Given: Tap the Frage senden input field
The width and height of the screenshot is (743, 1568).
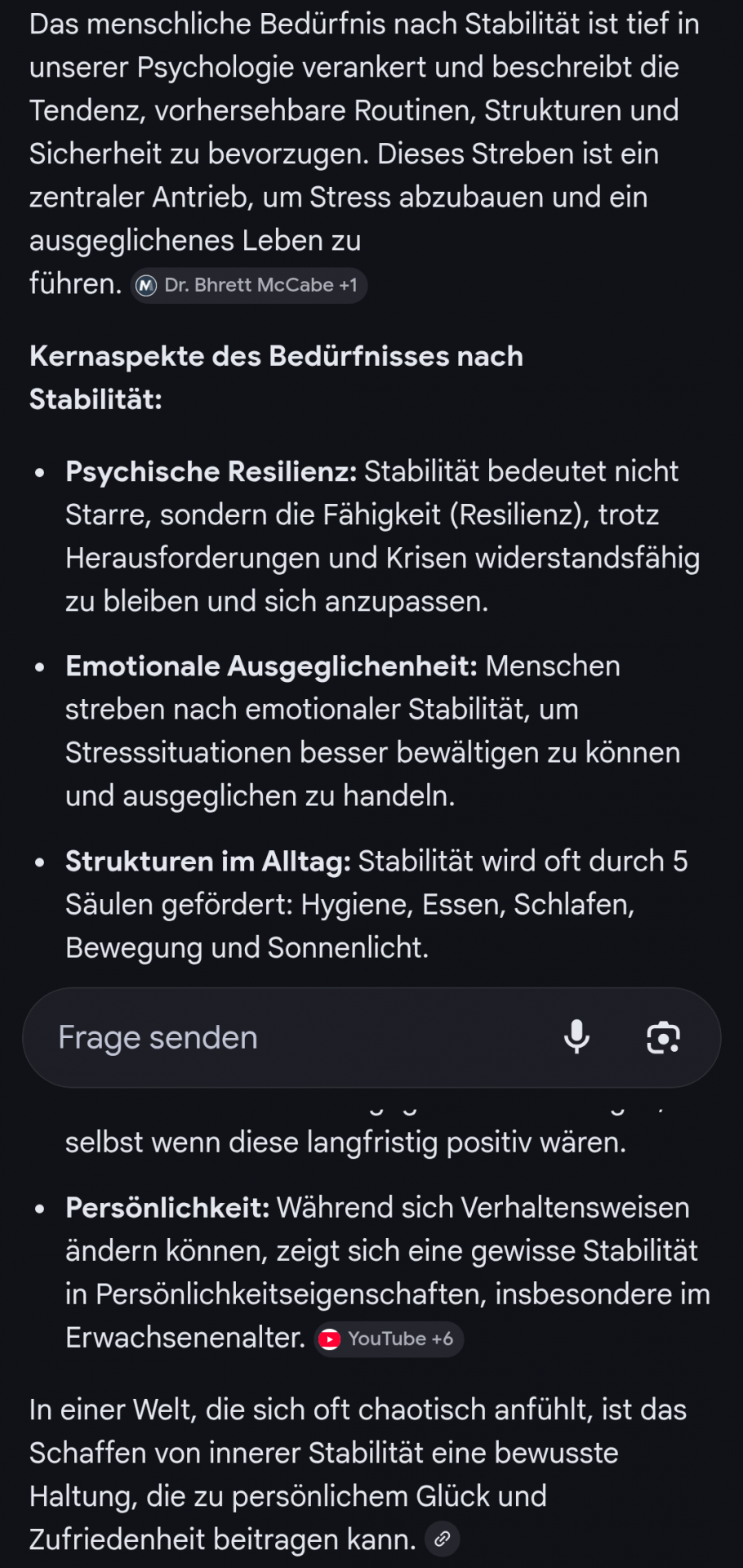Looking at the screenshot, I should click(x=294, y=1038).
